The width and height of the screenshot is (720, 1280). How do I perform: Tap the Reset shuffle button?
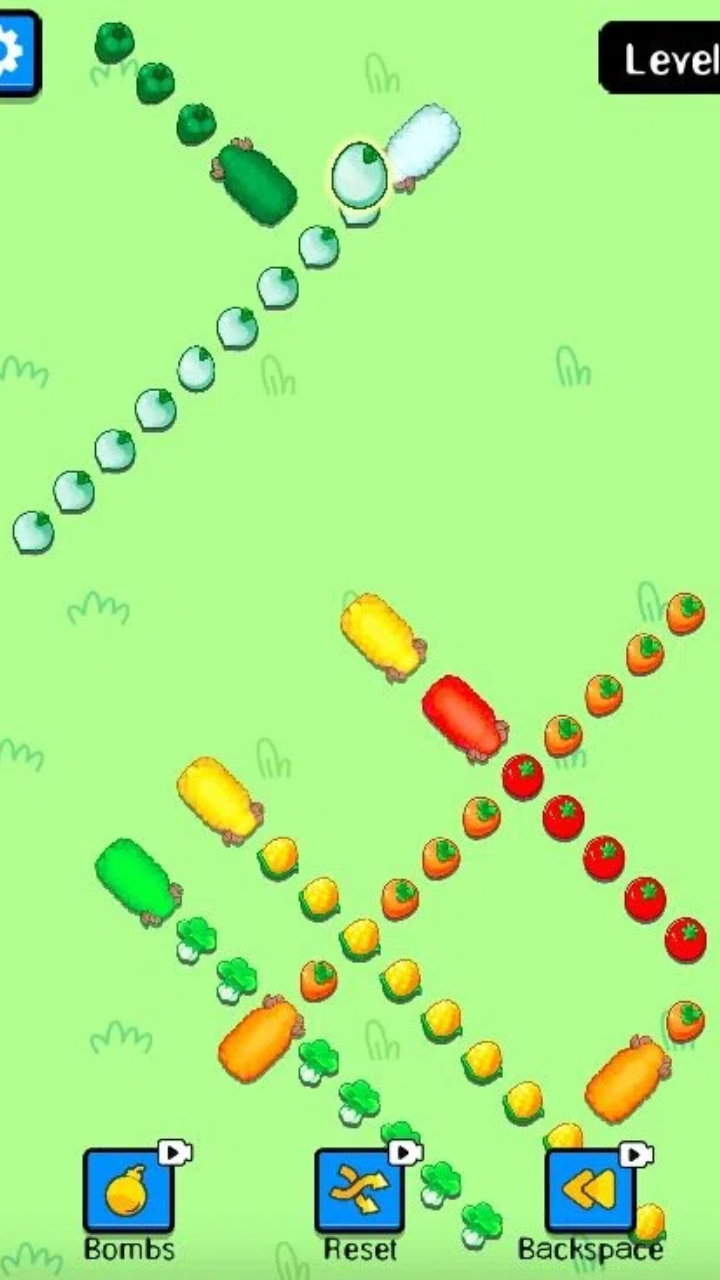[360, 1190]
